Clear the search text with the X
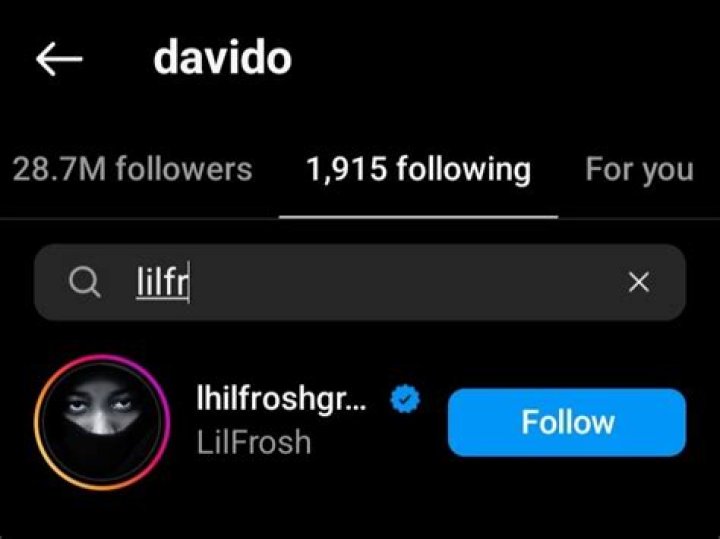 (x=638, y=283)
